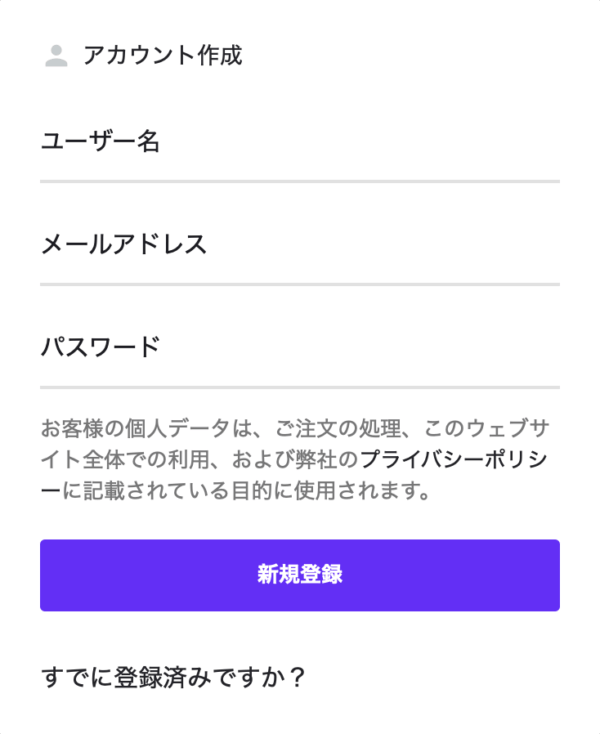Submit with the 新規登録 button
Image resolution: width=600 pixels, height=734 pixels.
coord(299,575)
